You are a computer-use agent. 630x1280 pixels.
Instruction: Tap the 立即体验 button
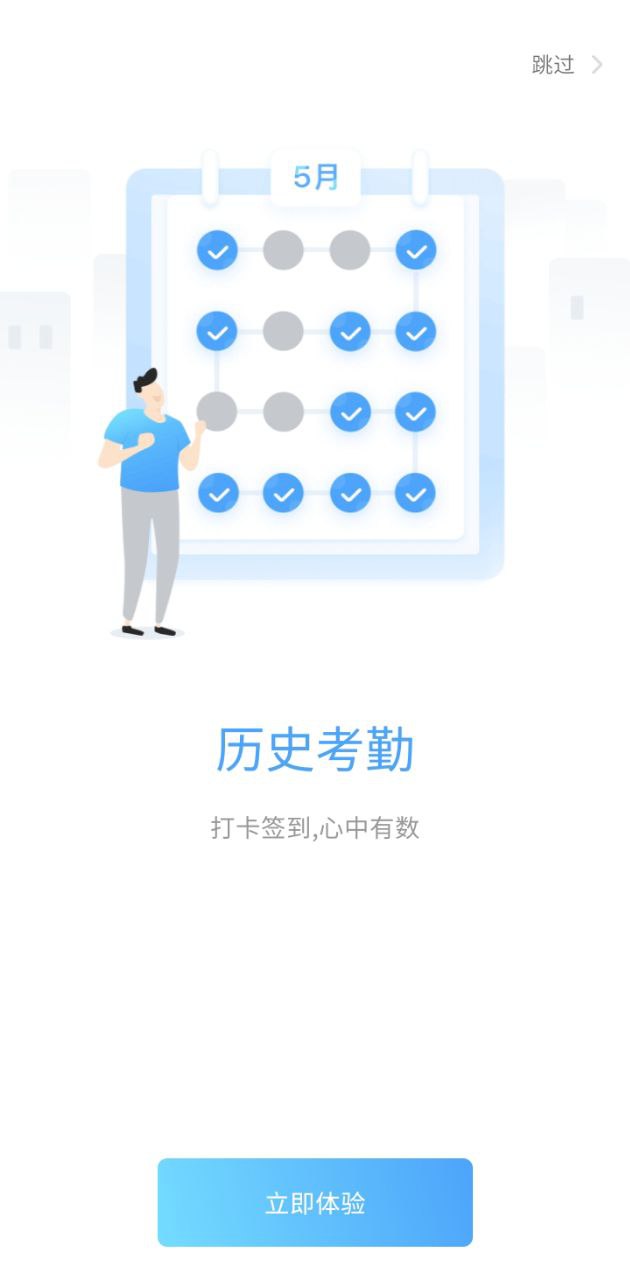click(315, 1203)
